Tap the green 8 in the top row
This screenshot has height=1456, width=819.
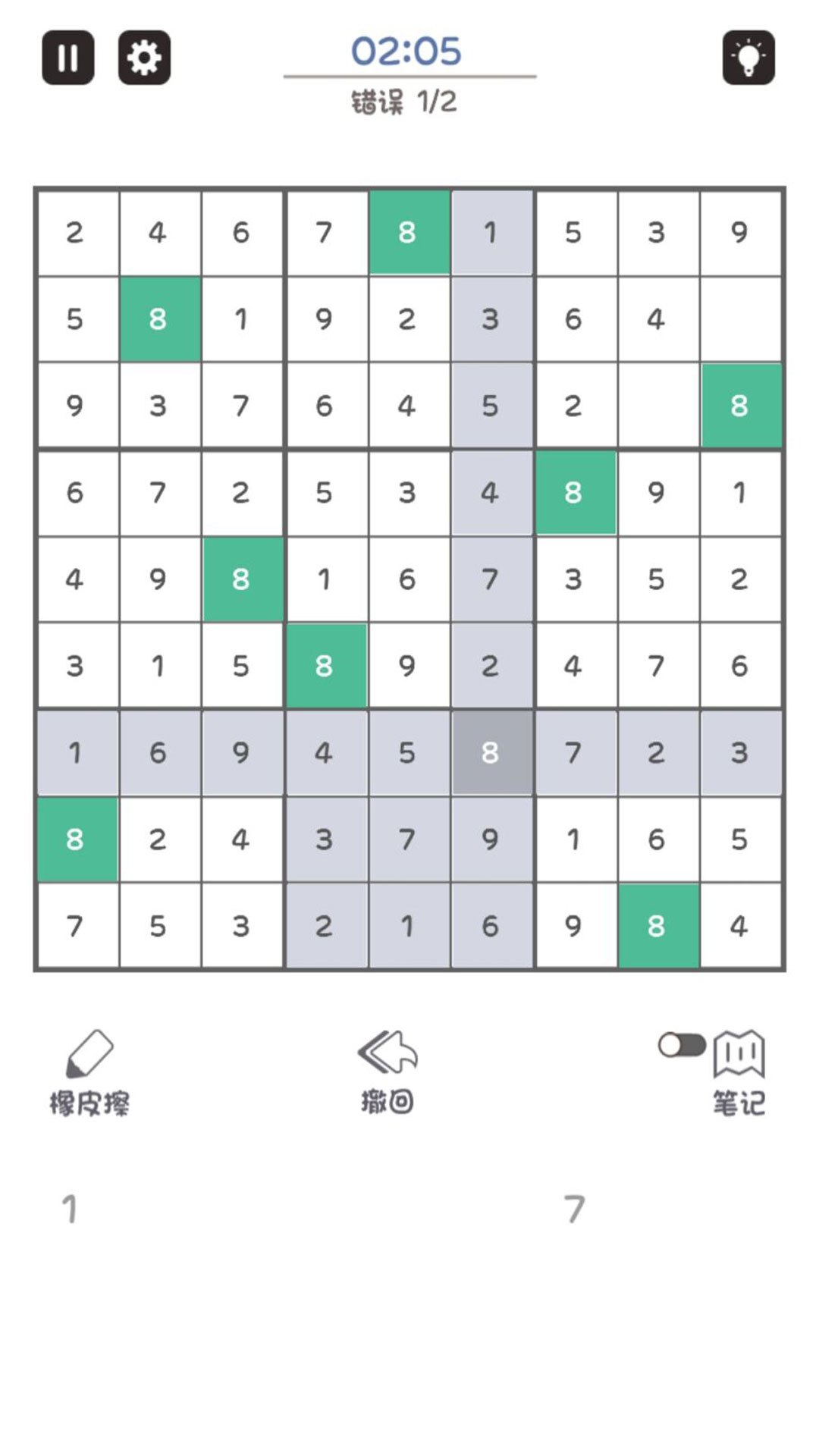(x=409, y=233)
